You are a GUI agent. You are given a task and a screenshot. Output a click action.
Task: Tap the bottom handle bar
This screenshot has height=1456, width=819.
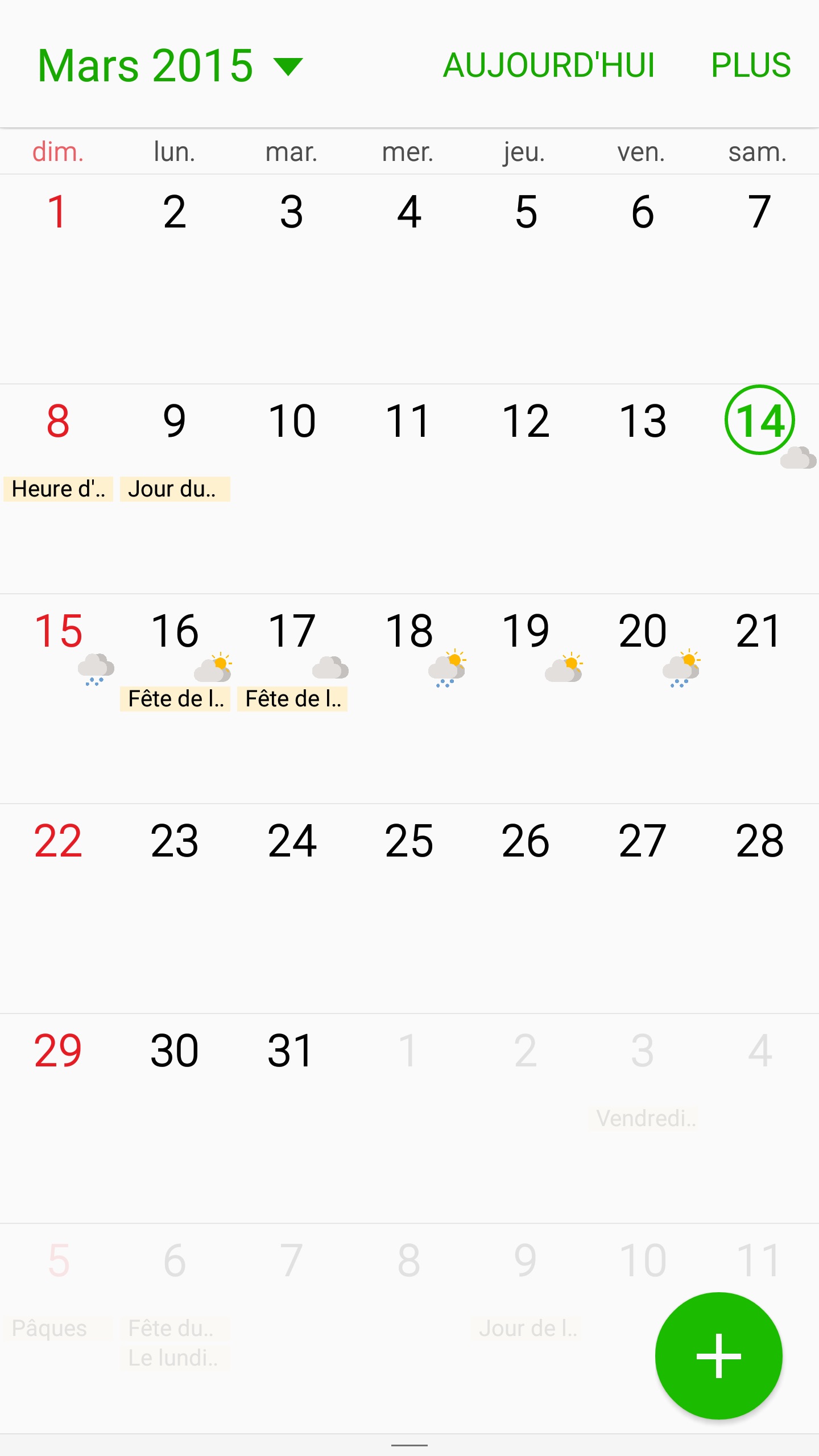click(x=409, y=1445)
